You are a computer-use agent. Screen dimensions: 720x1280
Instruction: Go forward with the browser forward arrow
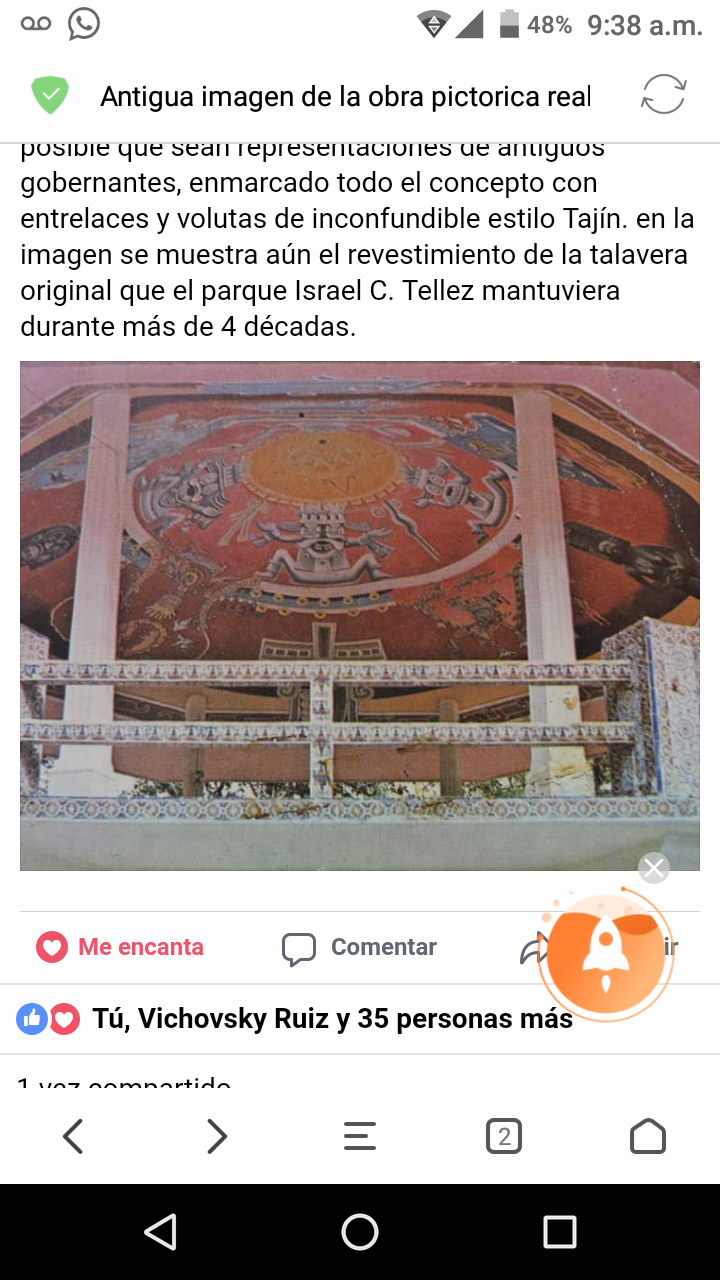[x=216, y=1136]
